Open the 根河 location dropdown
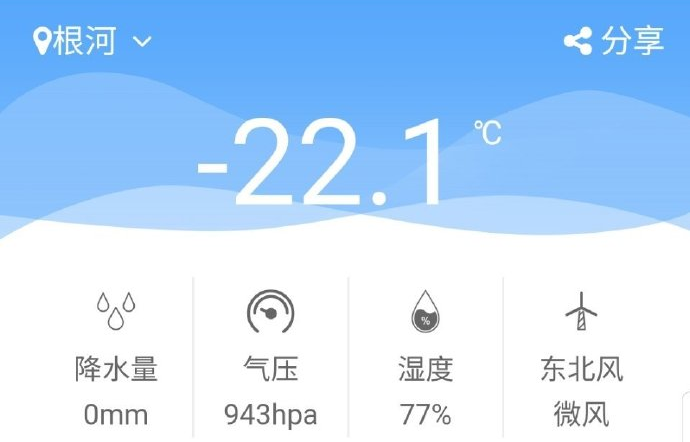Image resolution: width=690 pixels, height=442 pixels. 92,42
